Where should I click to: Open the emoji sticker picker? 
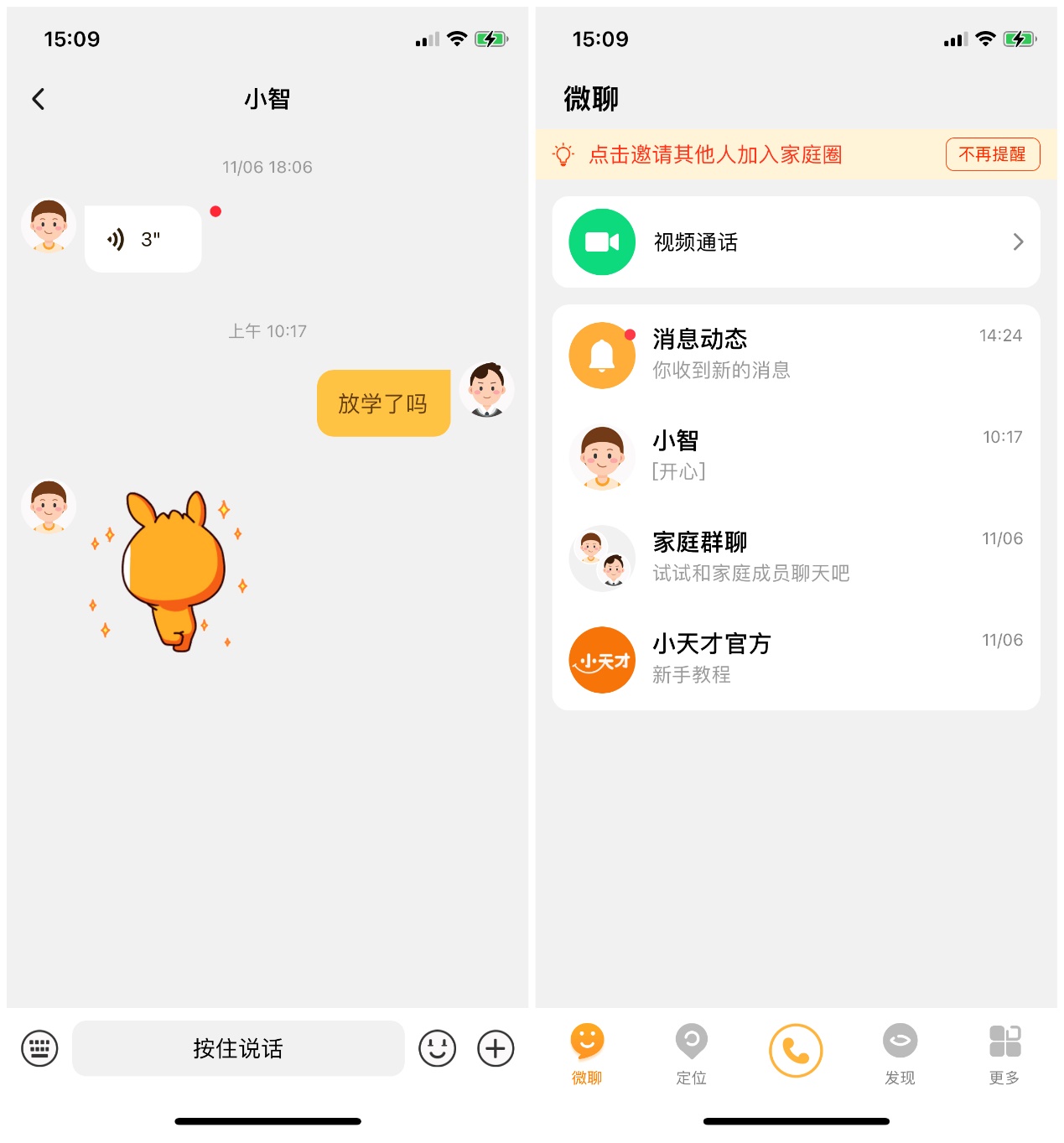(439, 1048)
